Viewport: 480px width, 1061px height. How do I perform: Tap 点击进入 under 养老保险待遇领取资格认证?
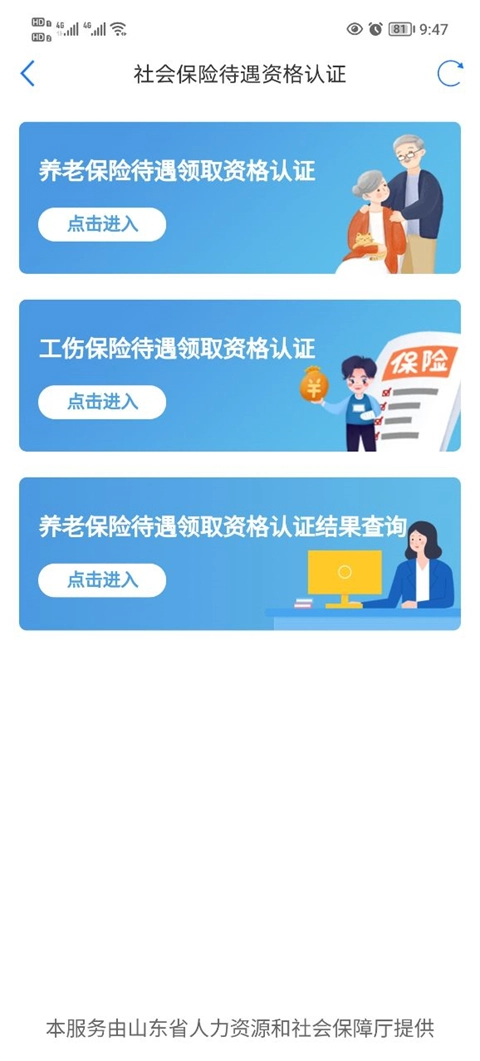point(102,225)
